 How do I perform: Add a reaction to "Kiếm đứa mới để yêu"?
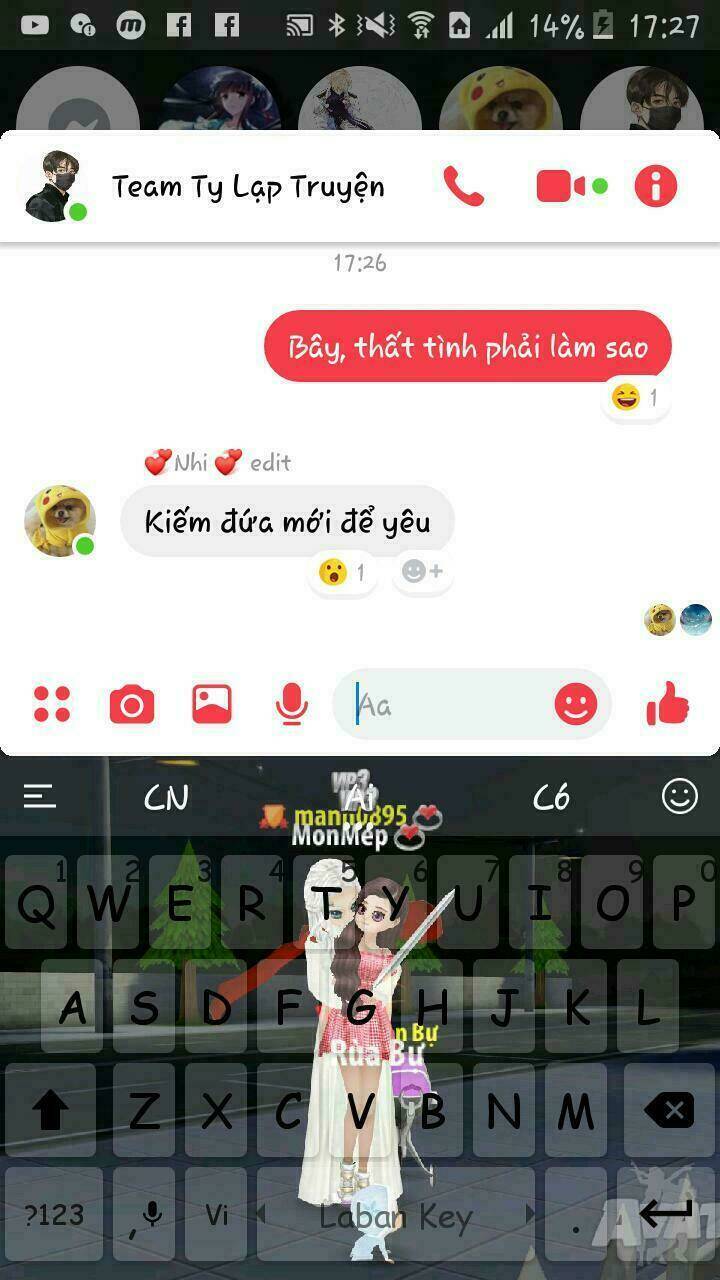point(422,572)
